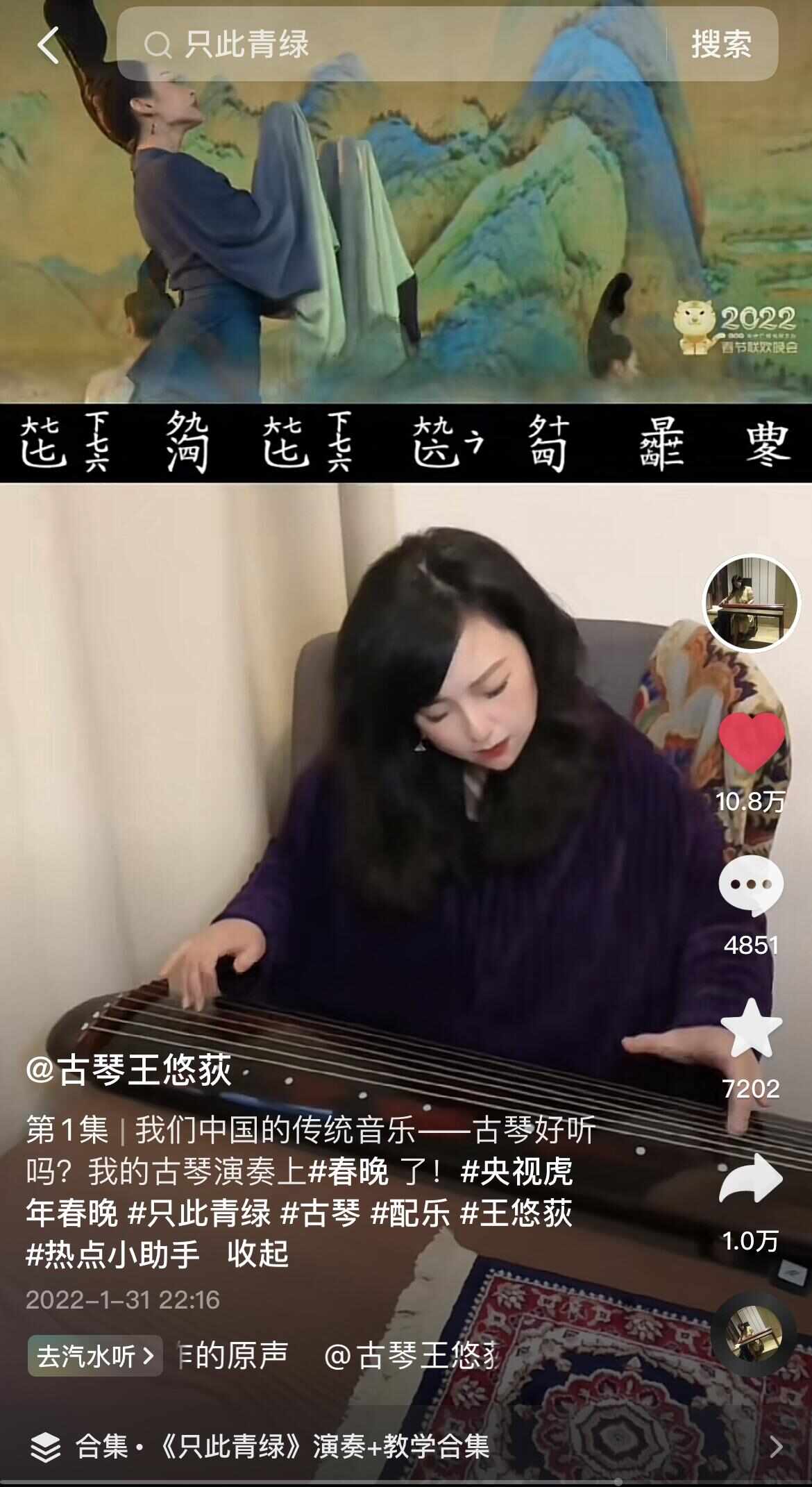Open the #央视虎年春晚 hashtag

click(298, 1193)
